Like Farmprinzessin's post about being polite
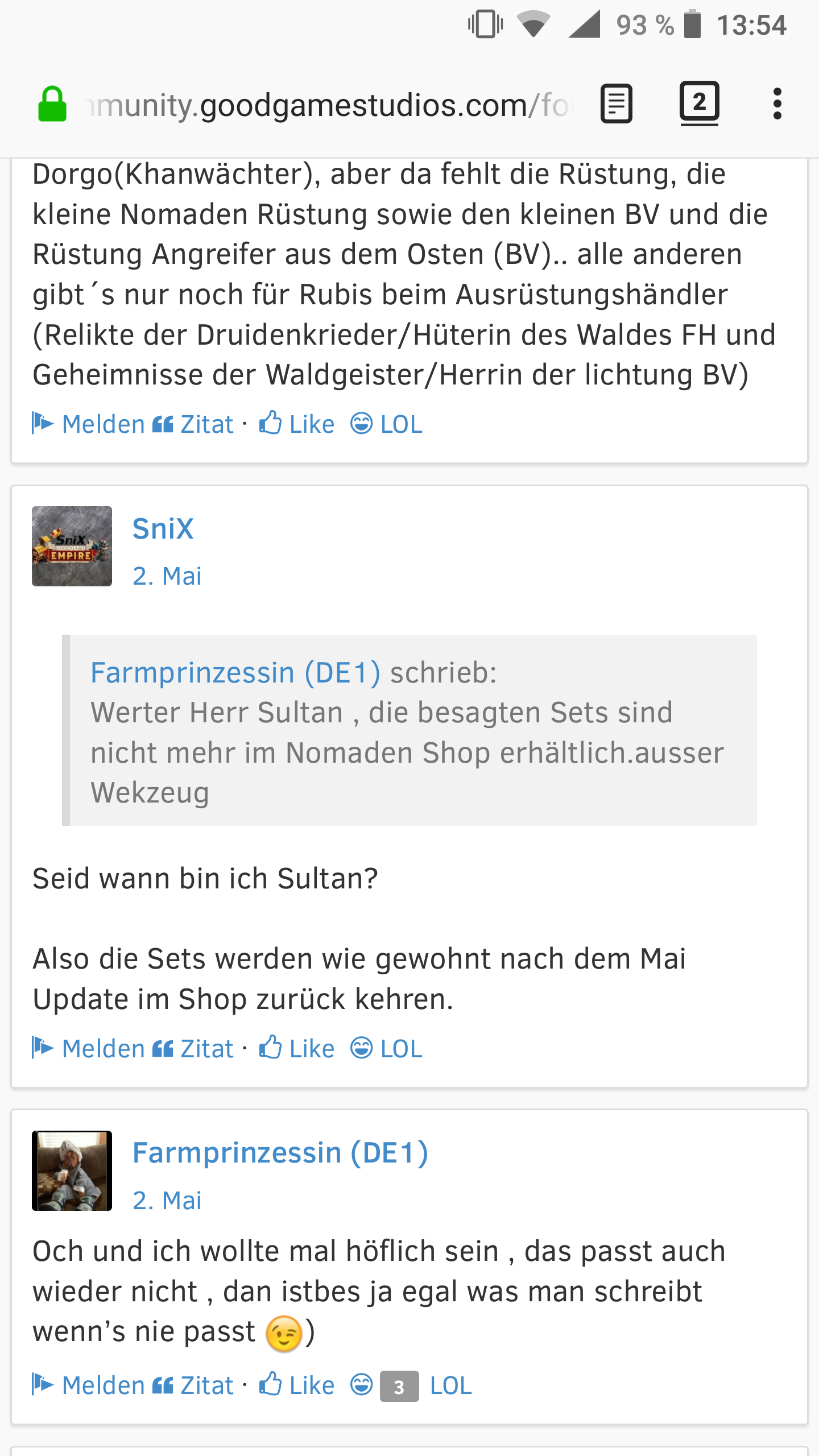 [x=297, y=1385]
